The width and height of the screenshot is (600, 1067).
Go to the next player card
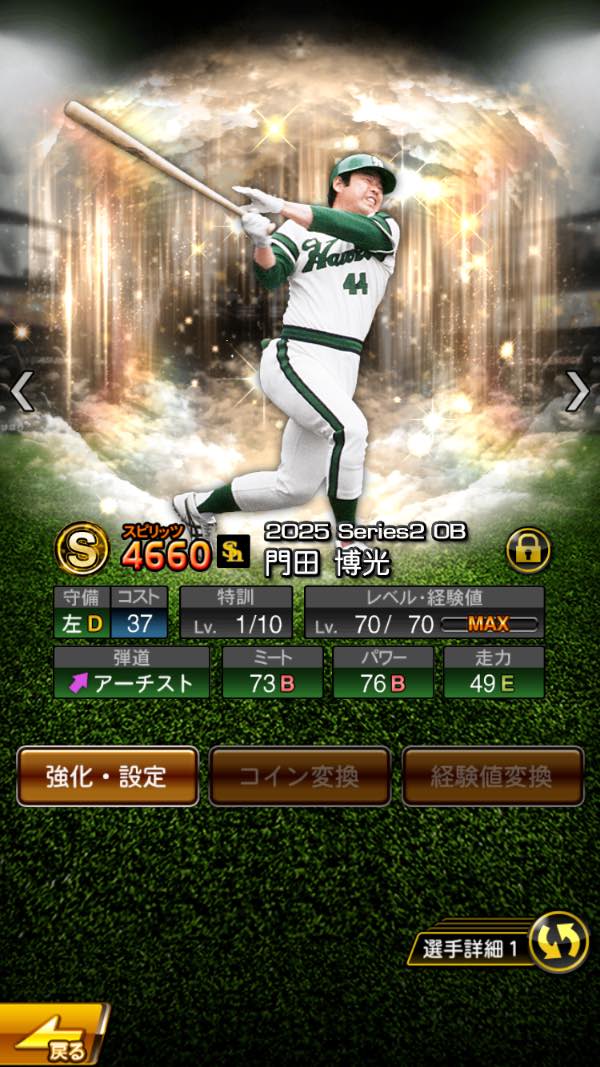coord(577,391)
